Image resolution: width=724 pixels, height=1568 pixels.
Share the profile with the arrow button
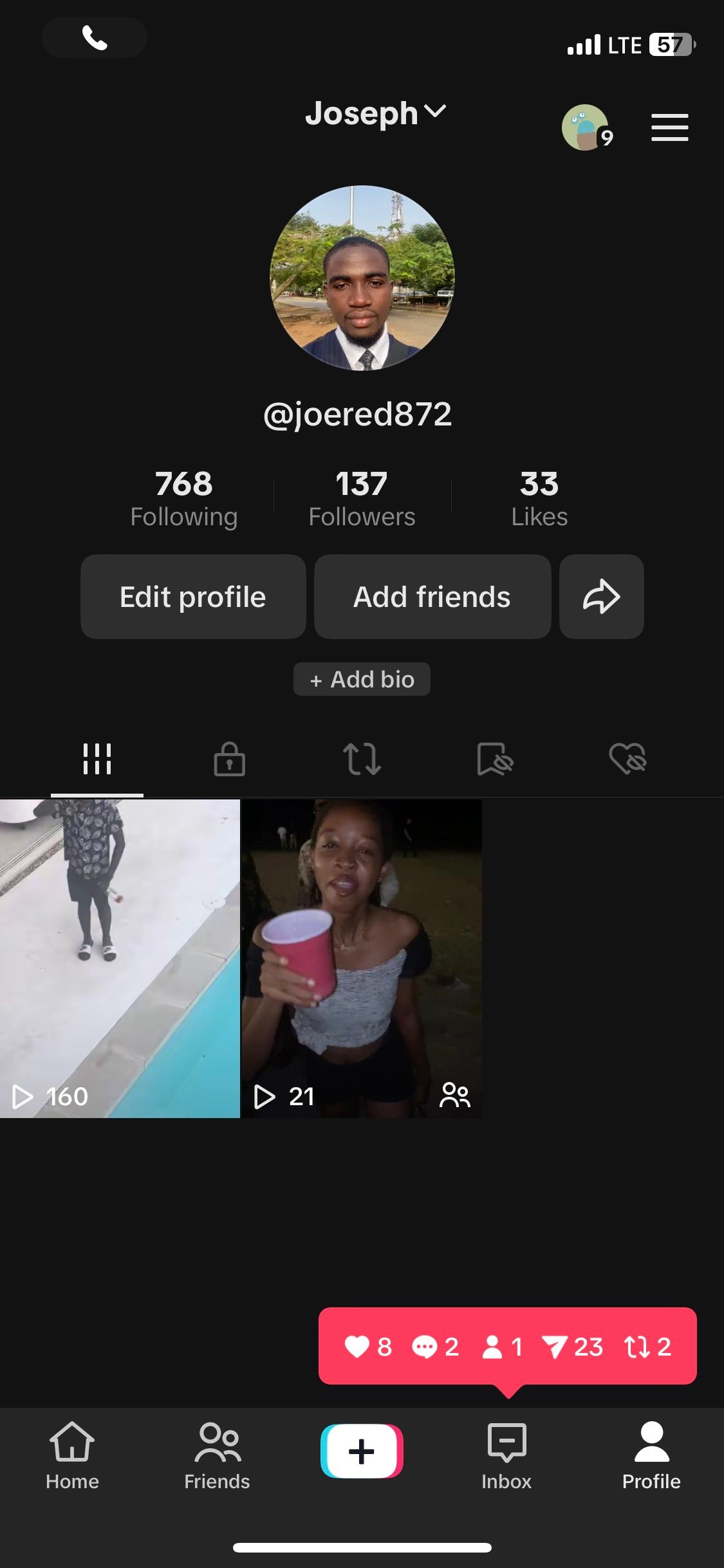pos(601,597)
